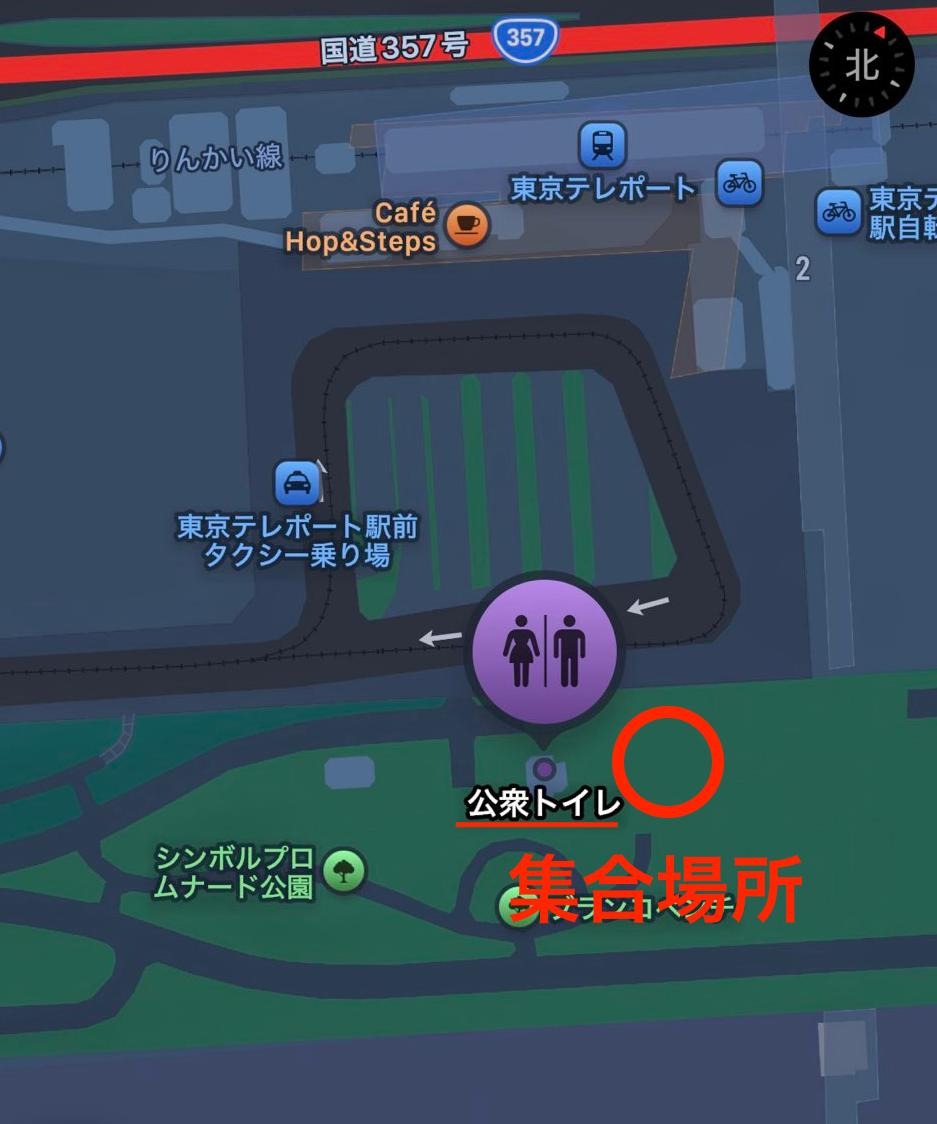Open bicycle parking marker beside 東京テレポート label
Viewport: 937px width, 1124px height.
tap(740, 183)
